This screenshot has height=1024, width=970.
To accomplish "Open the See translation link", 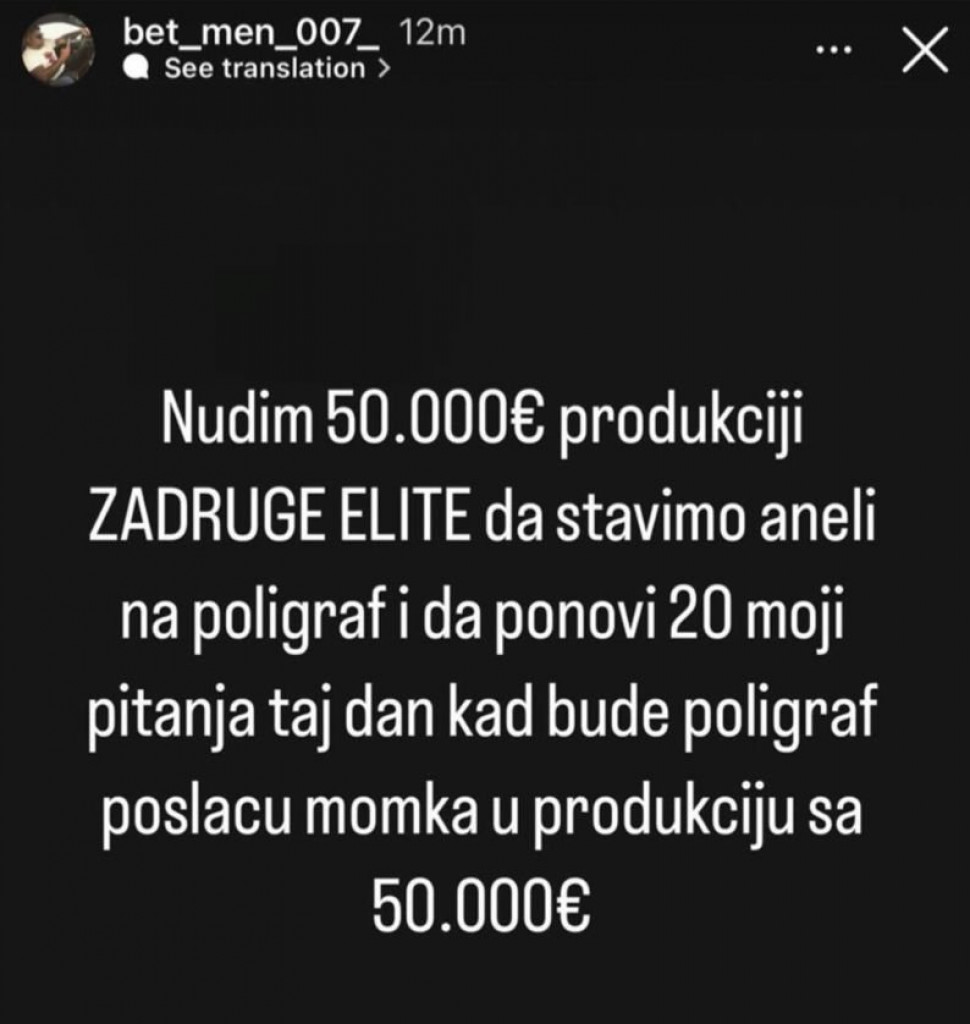I will click(264, 70).
